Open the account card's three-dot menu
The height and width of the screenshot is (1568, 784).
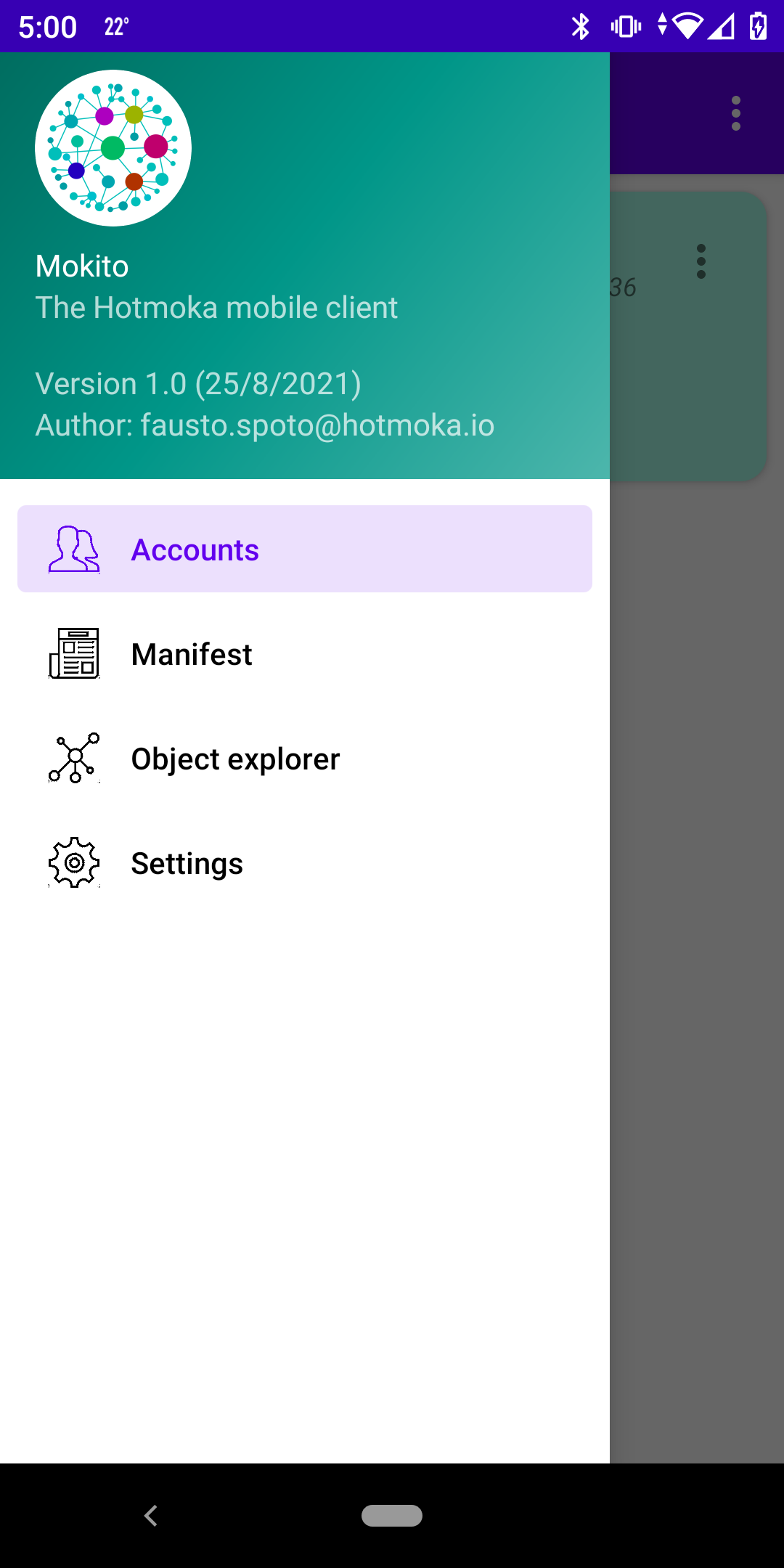pyautogui.click(x=701, y=261)
